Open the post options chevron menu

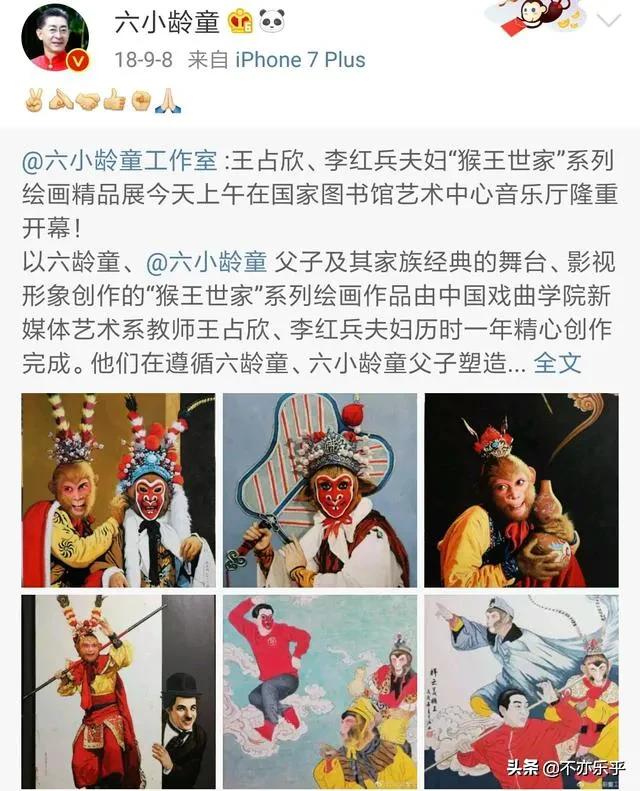point(609,20)
